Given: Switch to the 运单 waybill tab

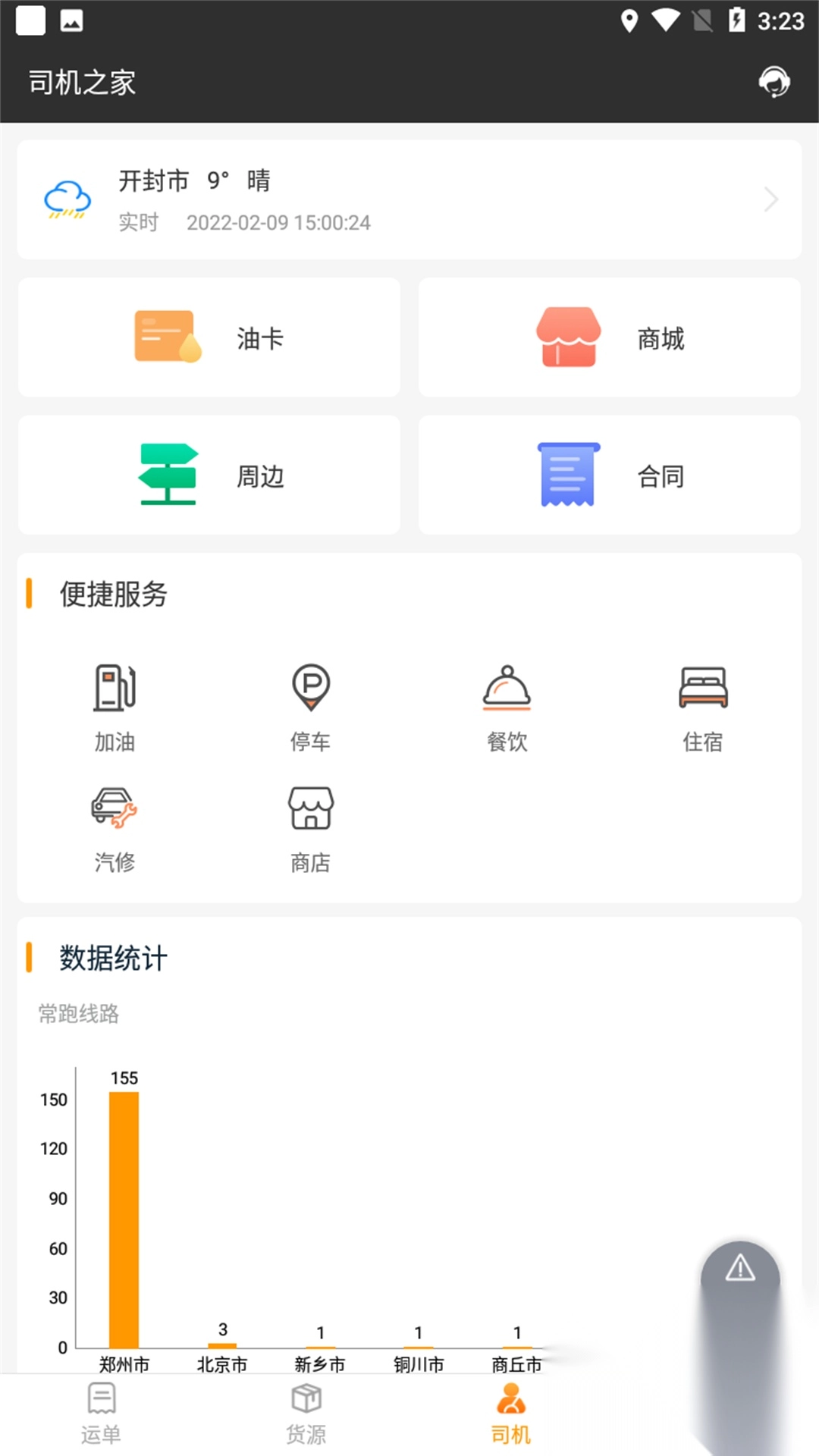Looking at the screenshot, I should [102, 1413].
